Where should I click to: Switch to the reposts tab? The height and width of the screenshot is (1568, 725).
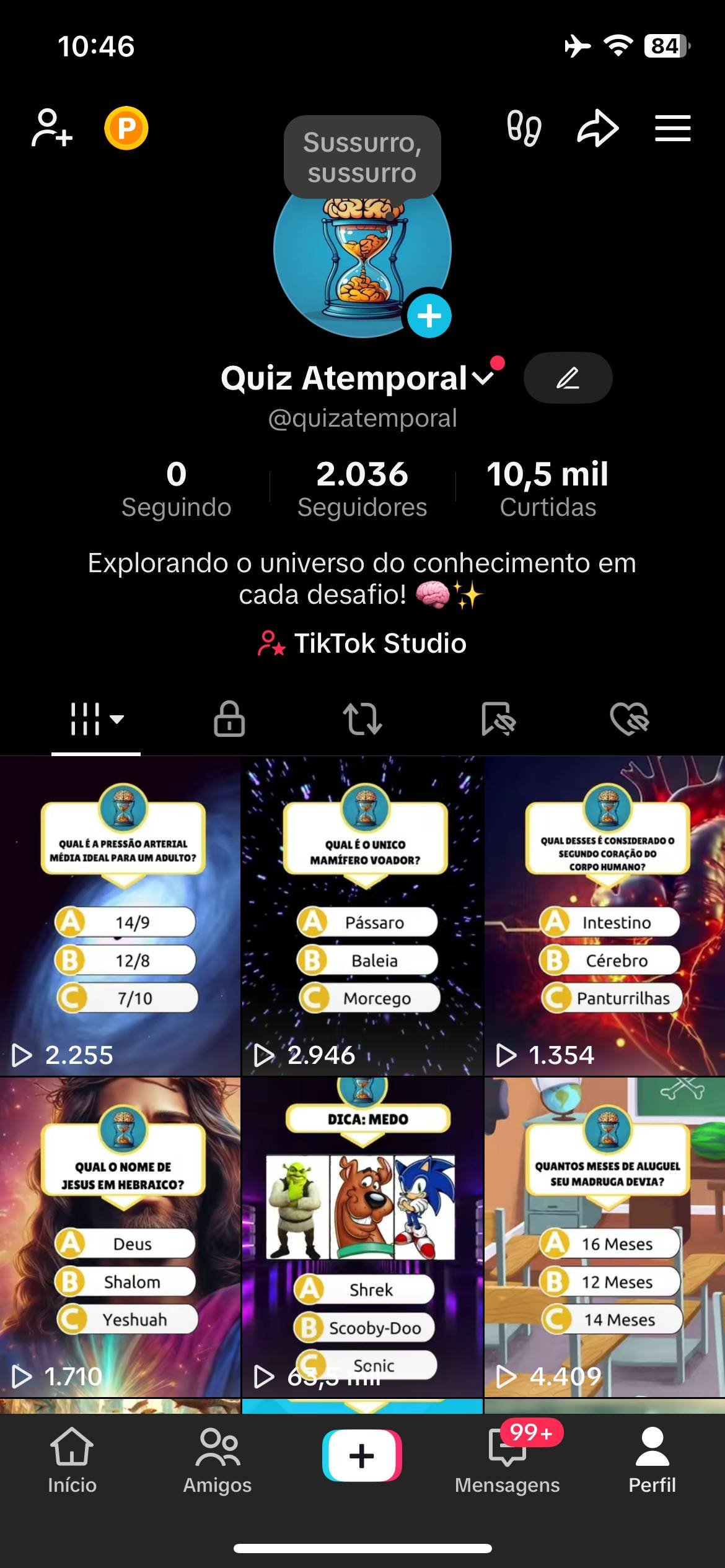362,719
